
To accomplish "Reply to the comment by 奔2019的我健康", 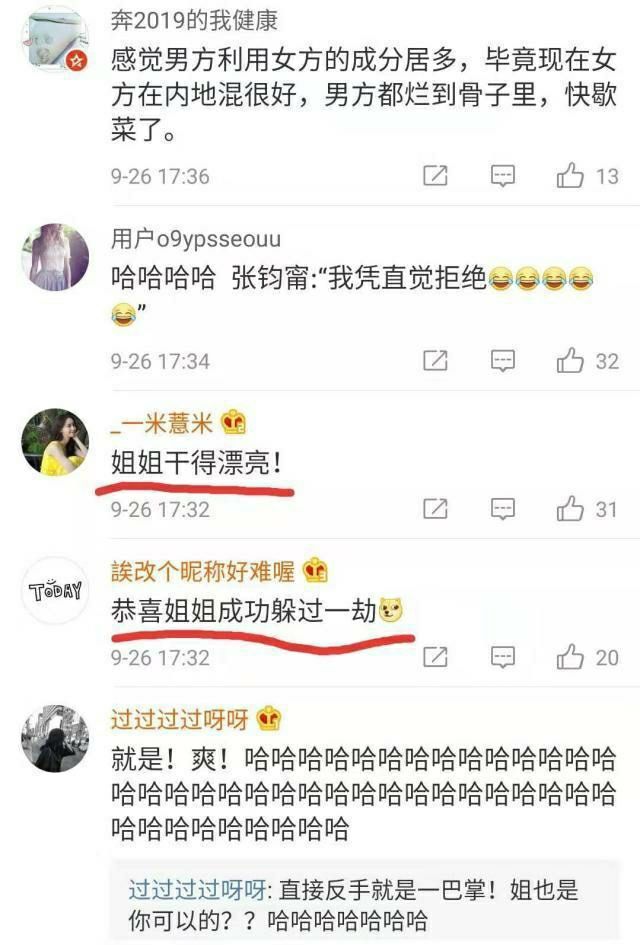I will [x=503, y=177].
